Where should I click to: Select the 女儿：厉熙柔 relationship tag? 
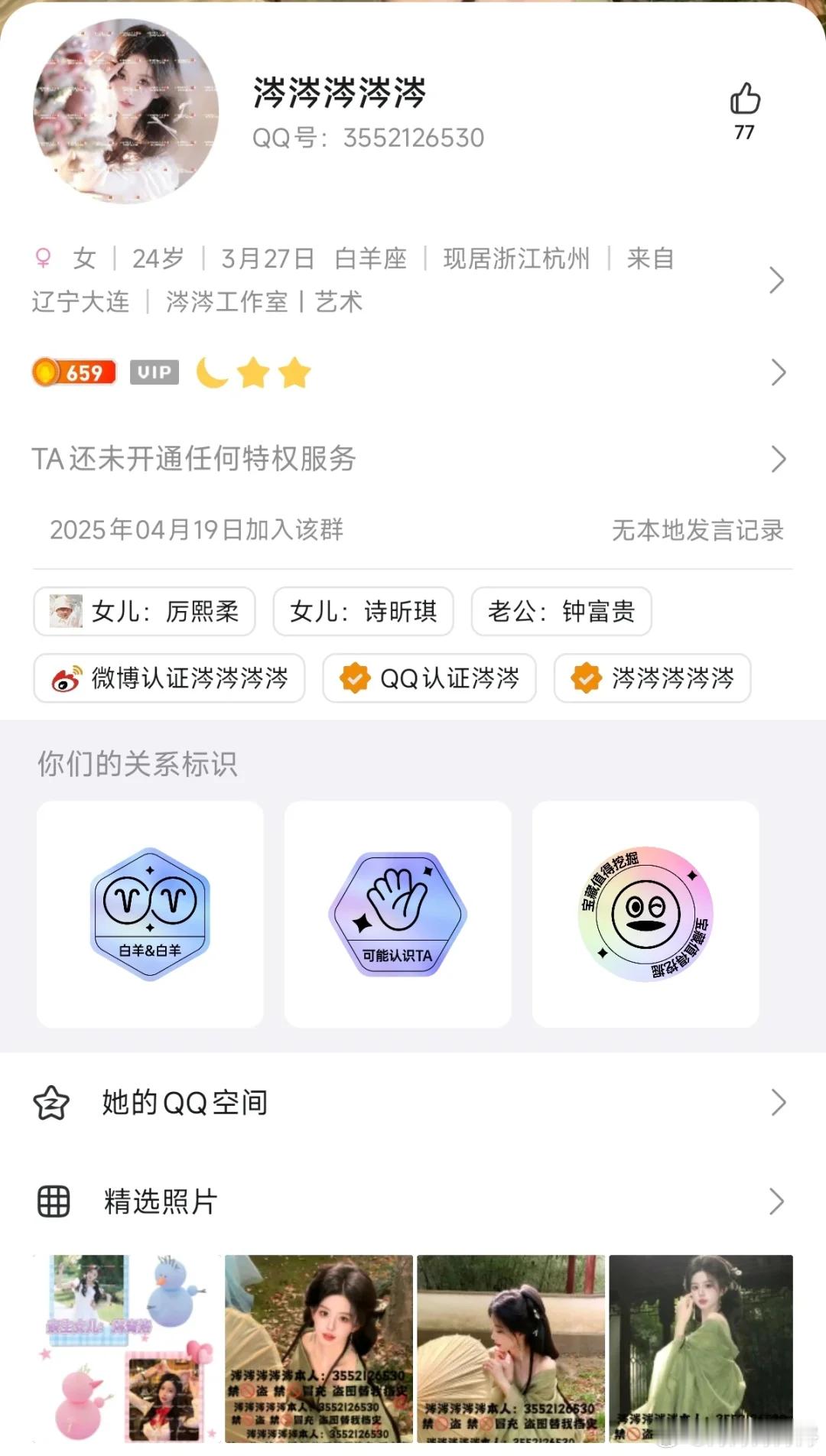[144, 612]
